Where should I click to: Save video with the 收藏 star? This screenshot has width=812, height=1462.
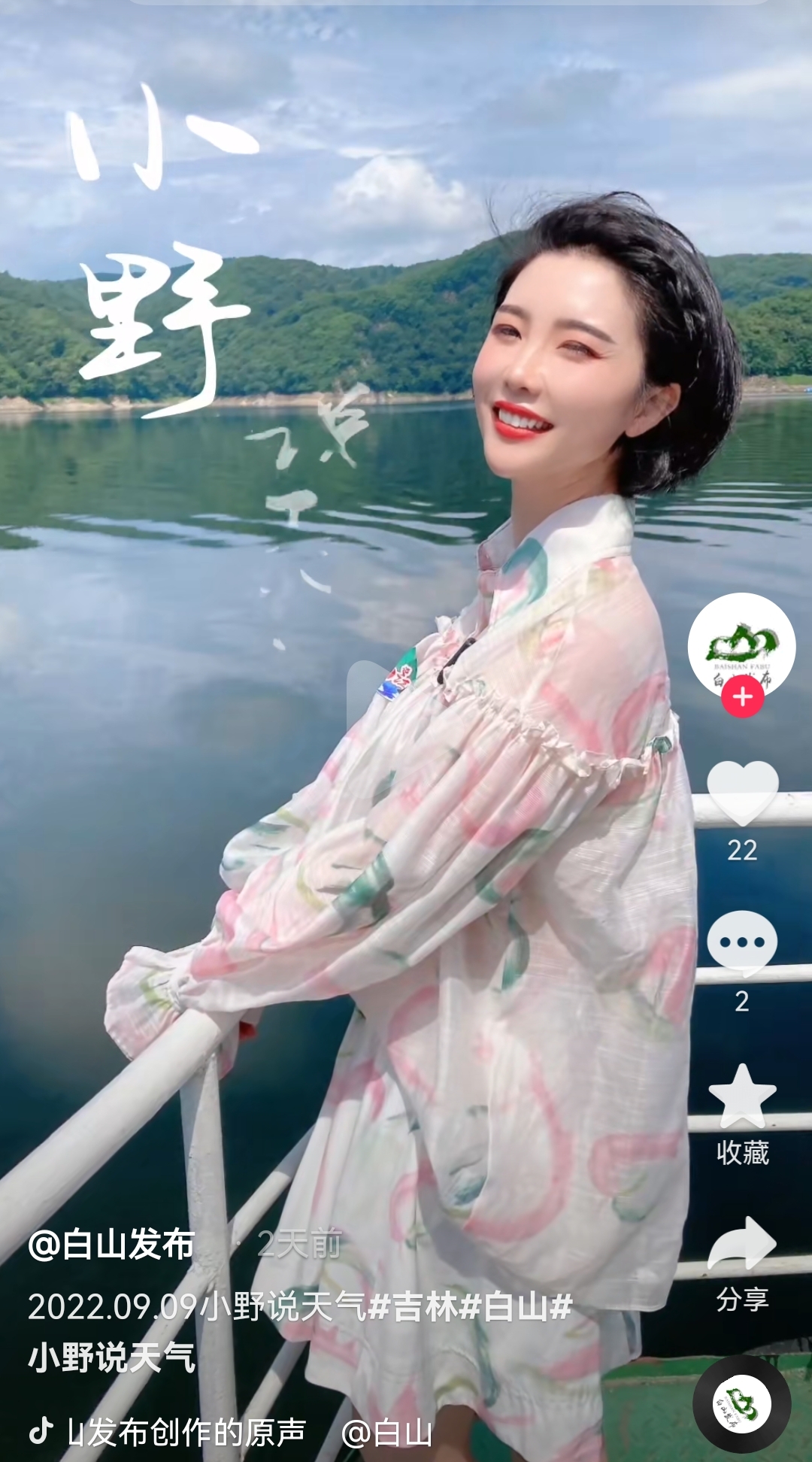point(742,1096)
